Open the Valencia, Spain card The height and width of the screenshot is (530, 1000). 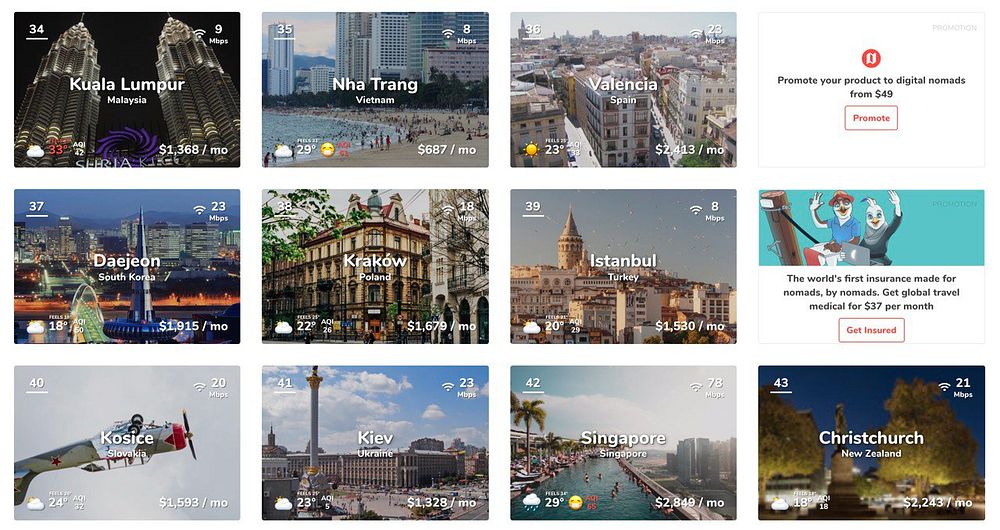coord(623,90)
